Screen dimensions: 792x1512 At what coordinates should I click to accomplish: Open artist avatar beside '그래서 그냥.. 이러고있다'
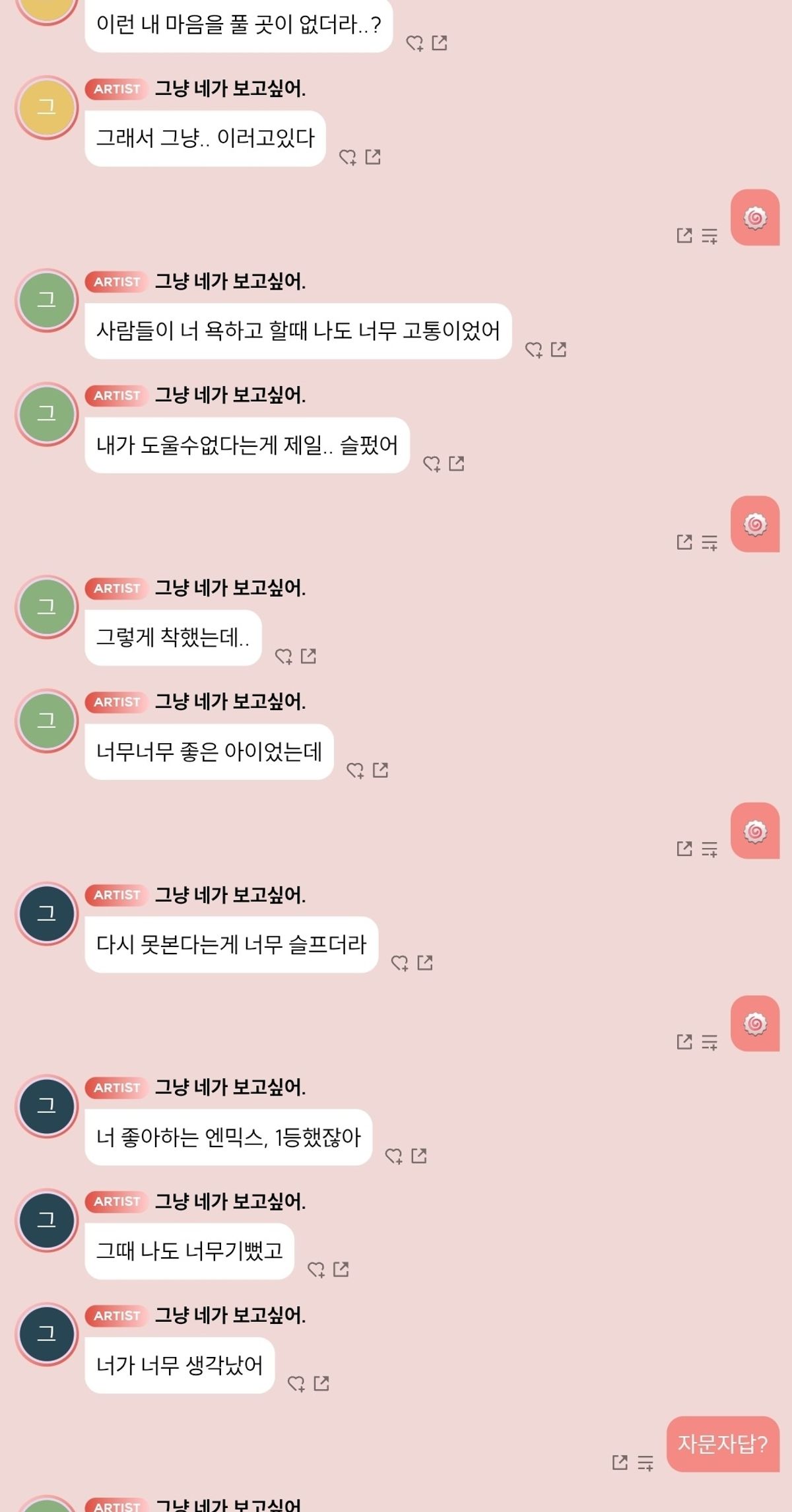pos(47,107)
